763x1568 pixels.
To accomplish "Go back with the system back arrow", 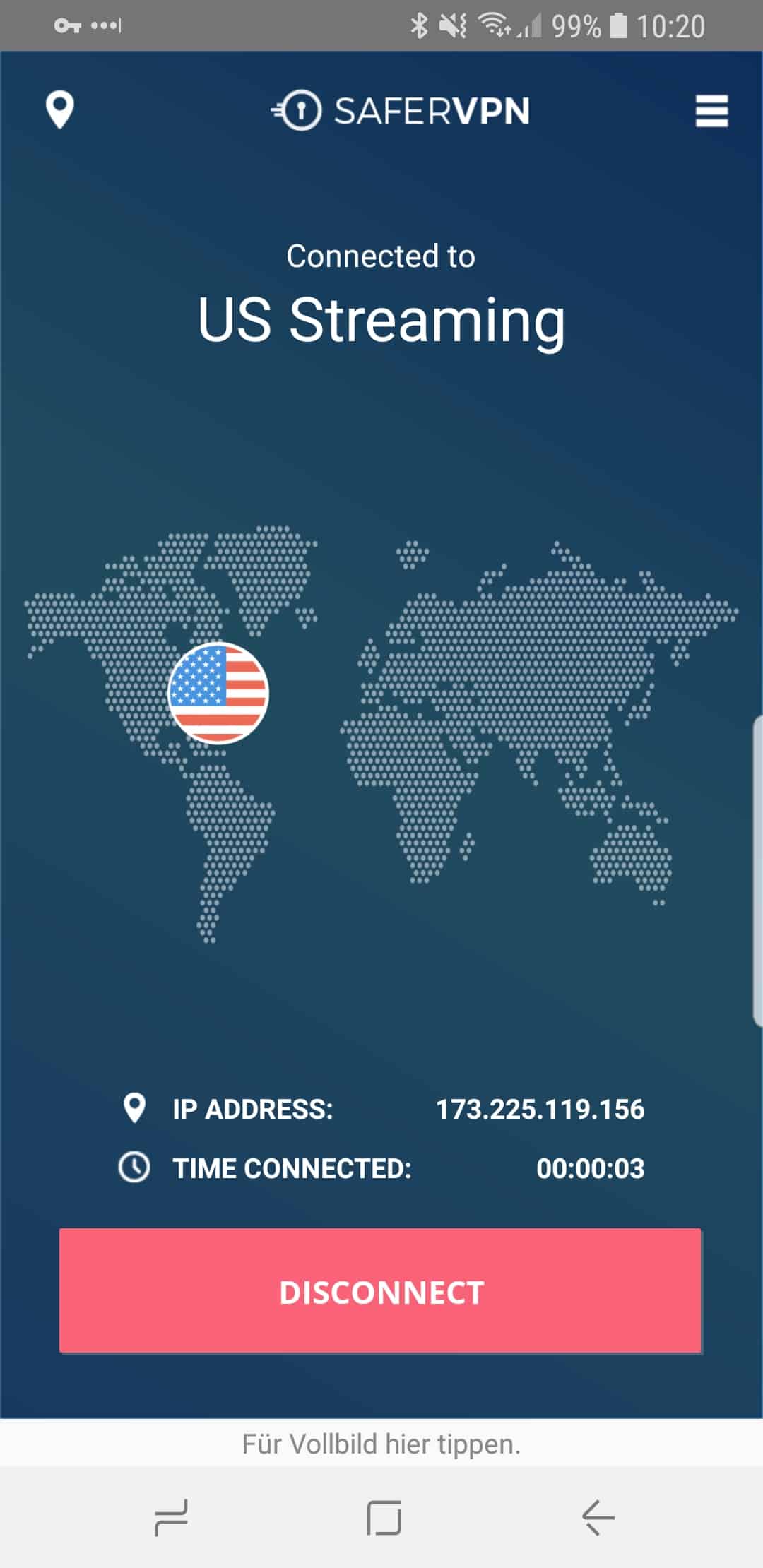I will (598, 1517).
